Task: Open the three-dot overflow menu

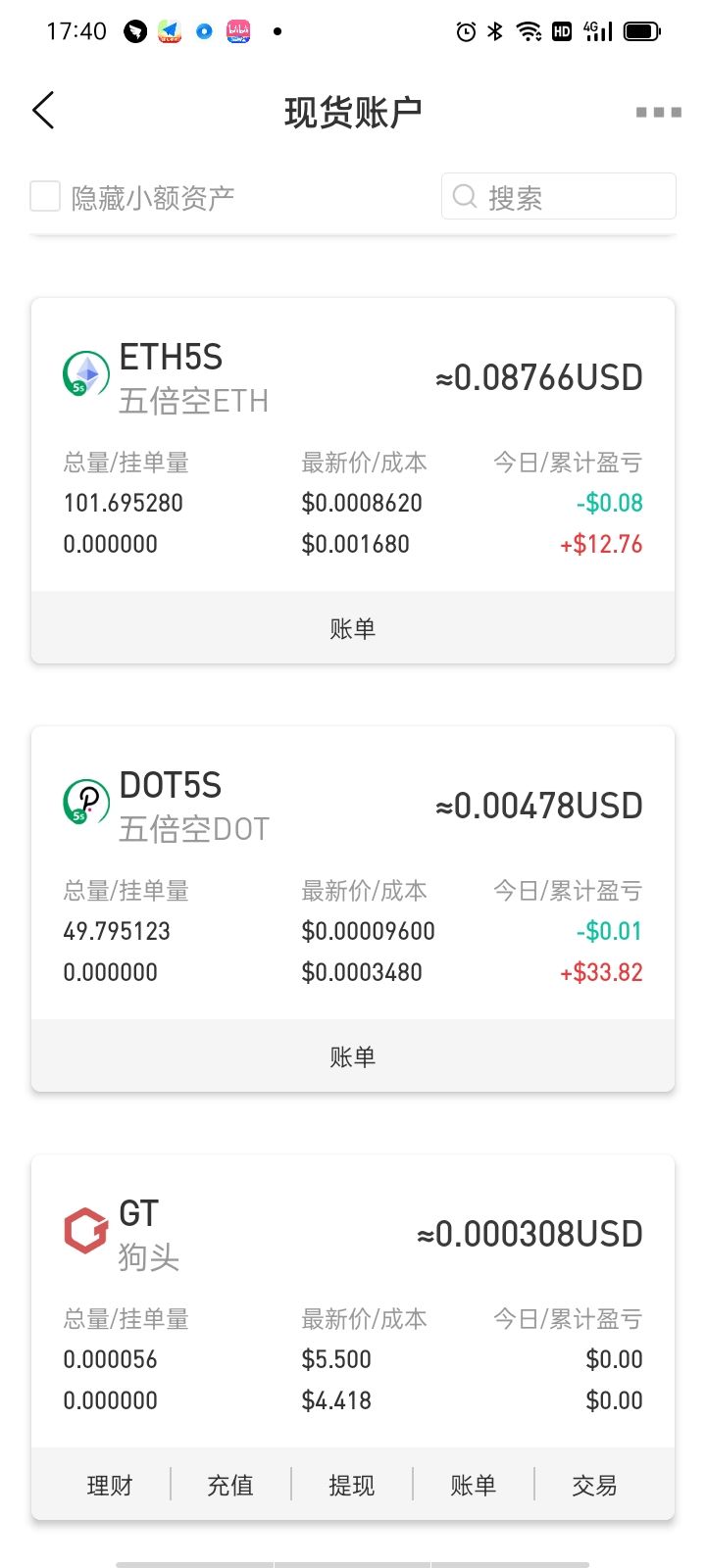Action: click(x=658, y=112)
